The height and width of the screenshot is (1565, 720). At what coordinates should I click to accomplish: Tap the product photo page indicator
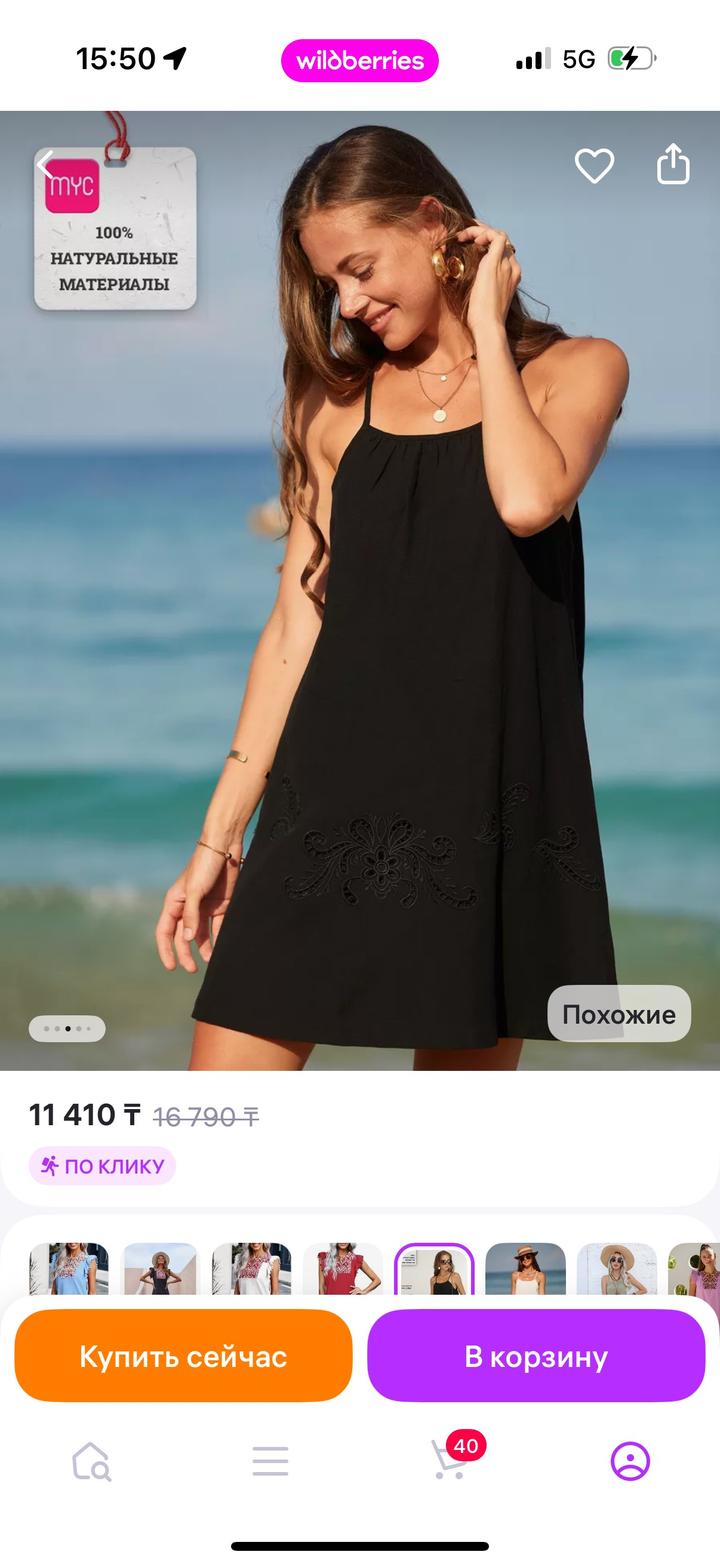[67, 1028]
